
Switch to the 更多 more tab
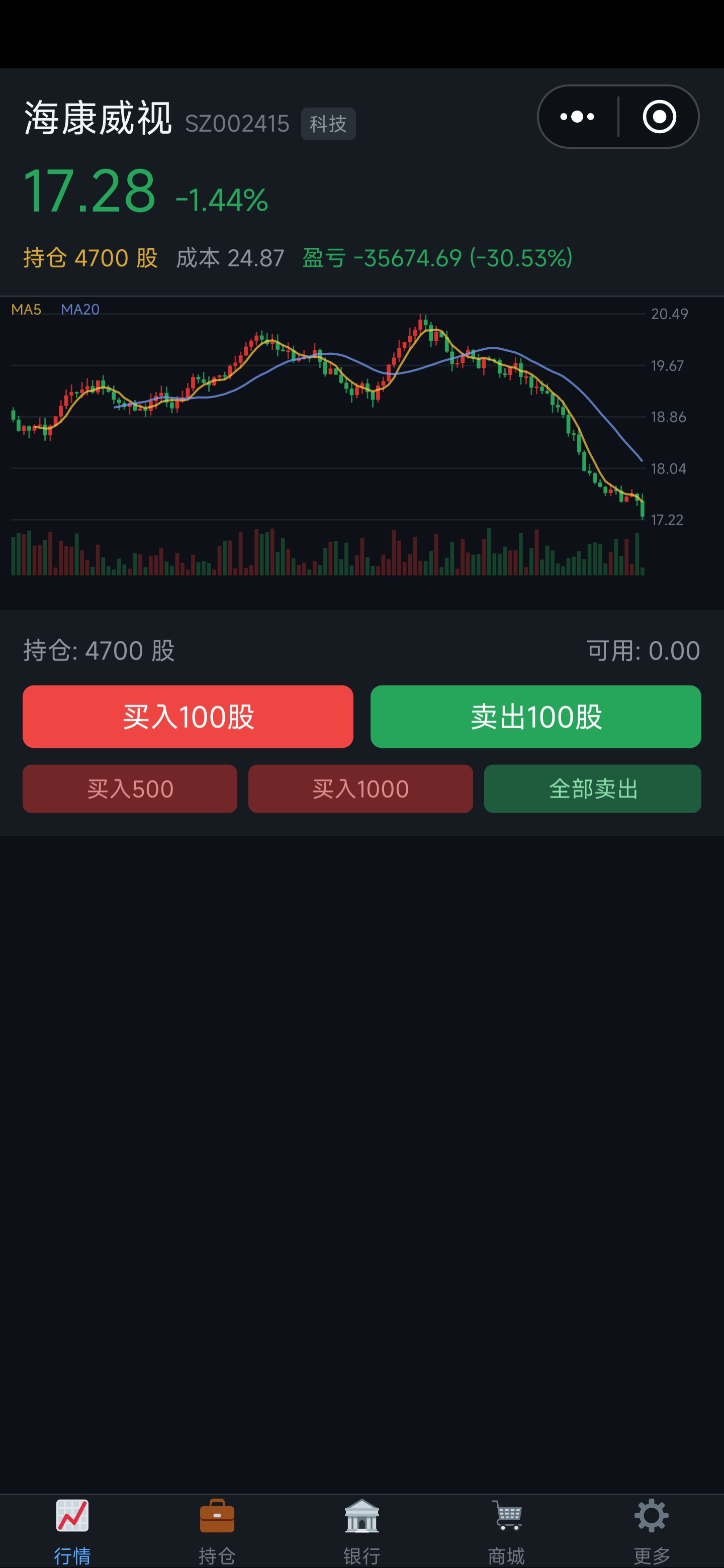[x=652, y=1531]
